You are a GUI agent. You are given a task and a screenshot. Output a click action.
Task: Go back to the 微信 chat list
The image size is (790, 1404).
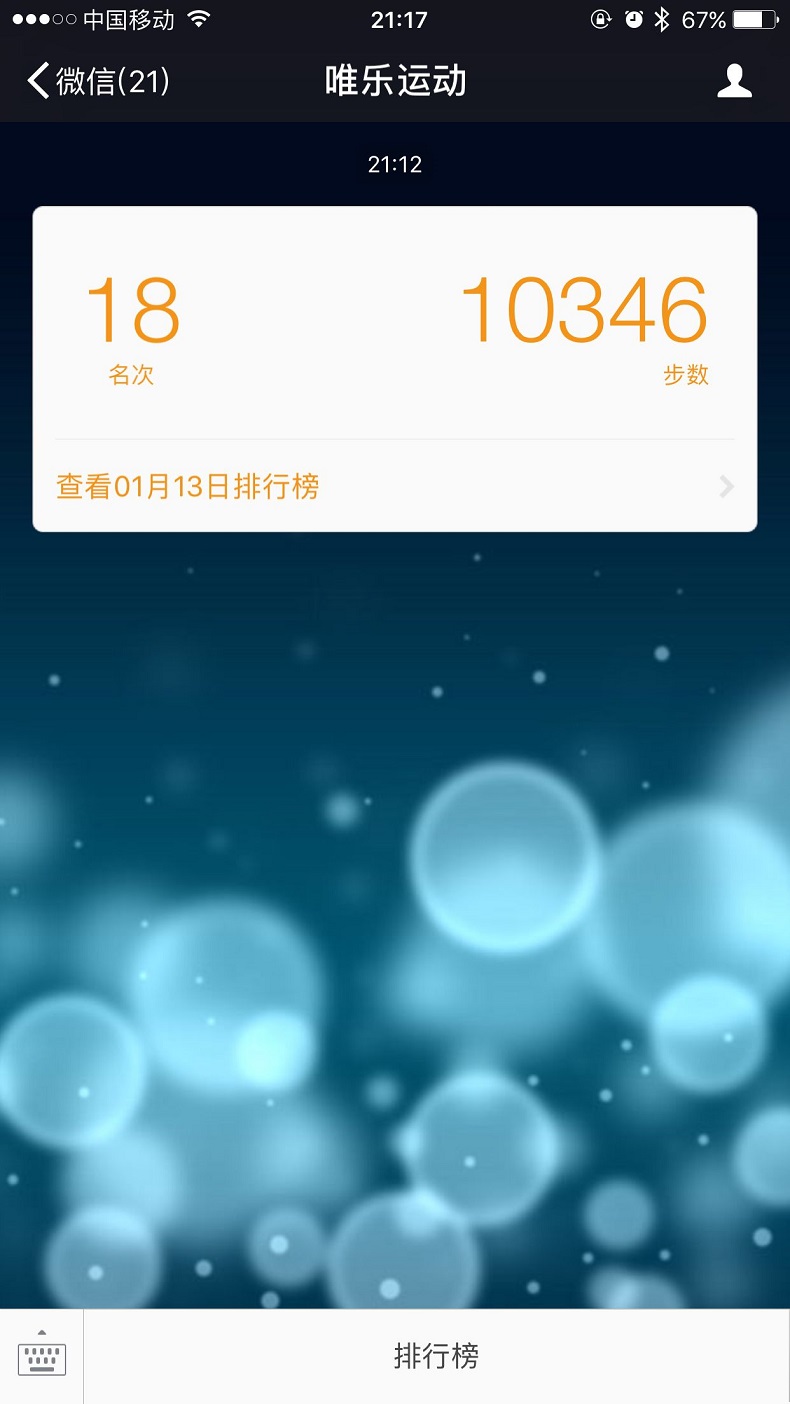[x=97, y=81]
